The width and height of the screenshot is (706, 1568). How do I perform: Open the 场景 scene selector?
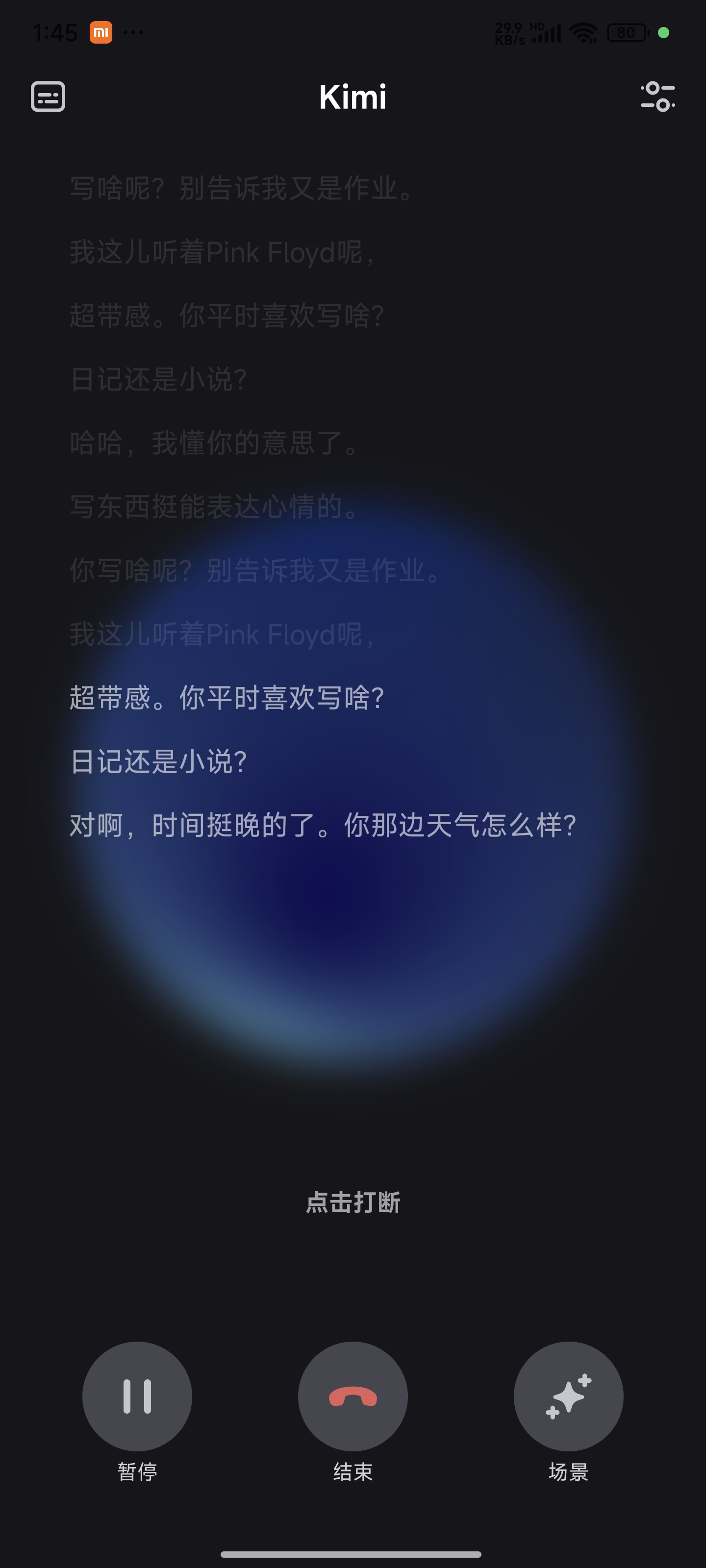pyautogui.click(x=568, y=1396)
